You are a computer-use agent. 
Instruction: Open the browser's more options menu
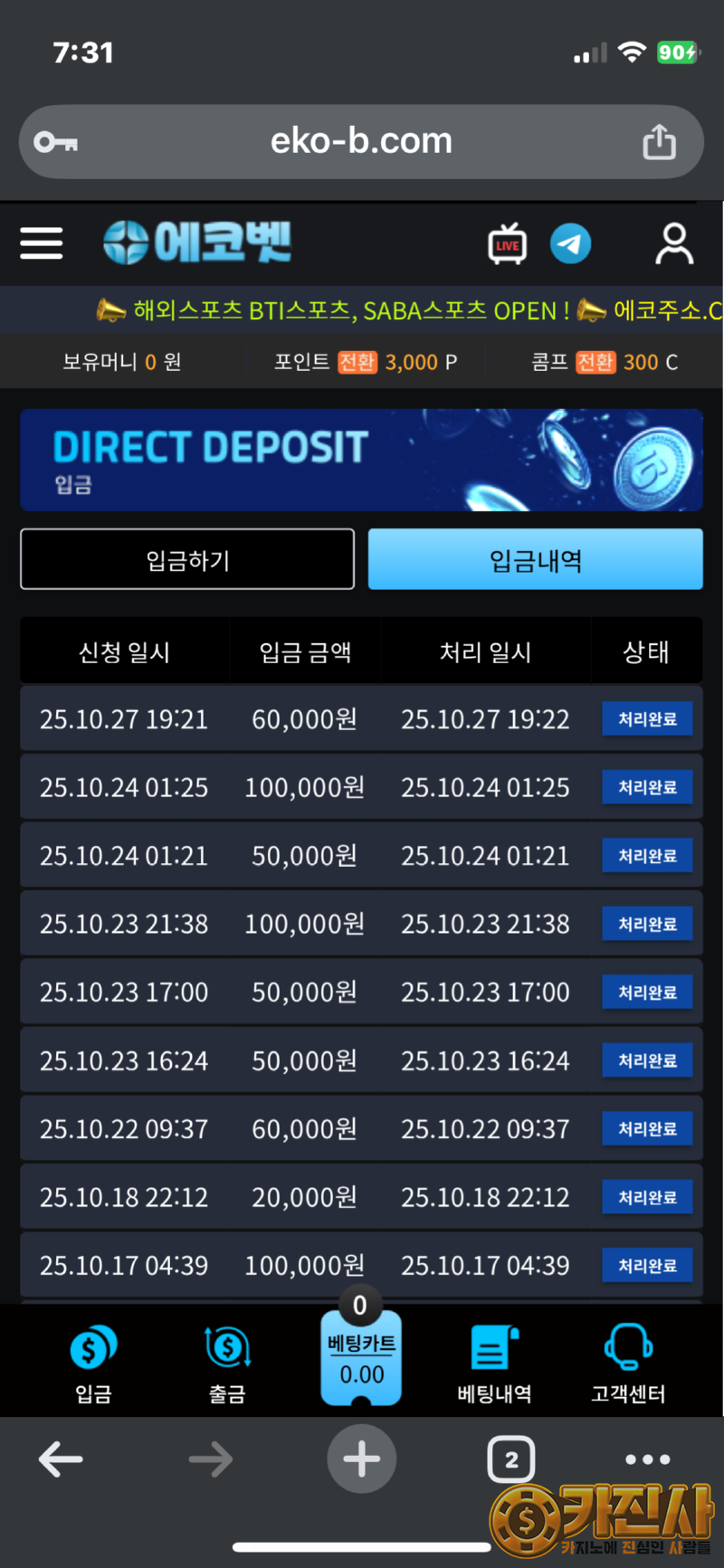tap(648, 1459)
